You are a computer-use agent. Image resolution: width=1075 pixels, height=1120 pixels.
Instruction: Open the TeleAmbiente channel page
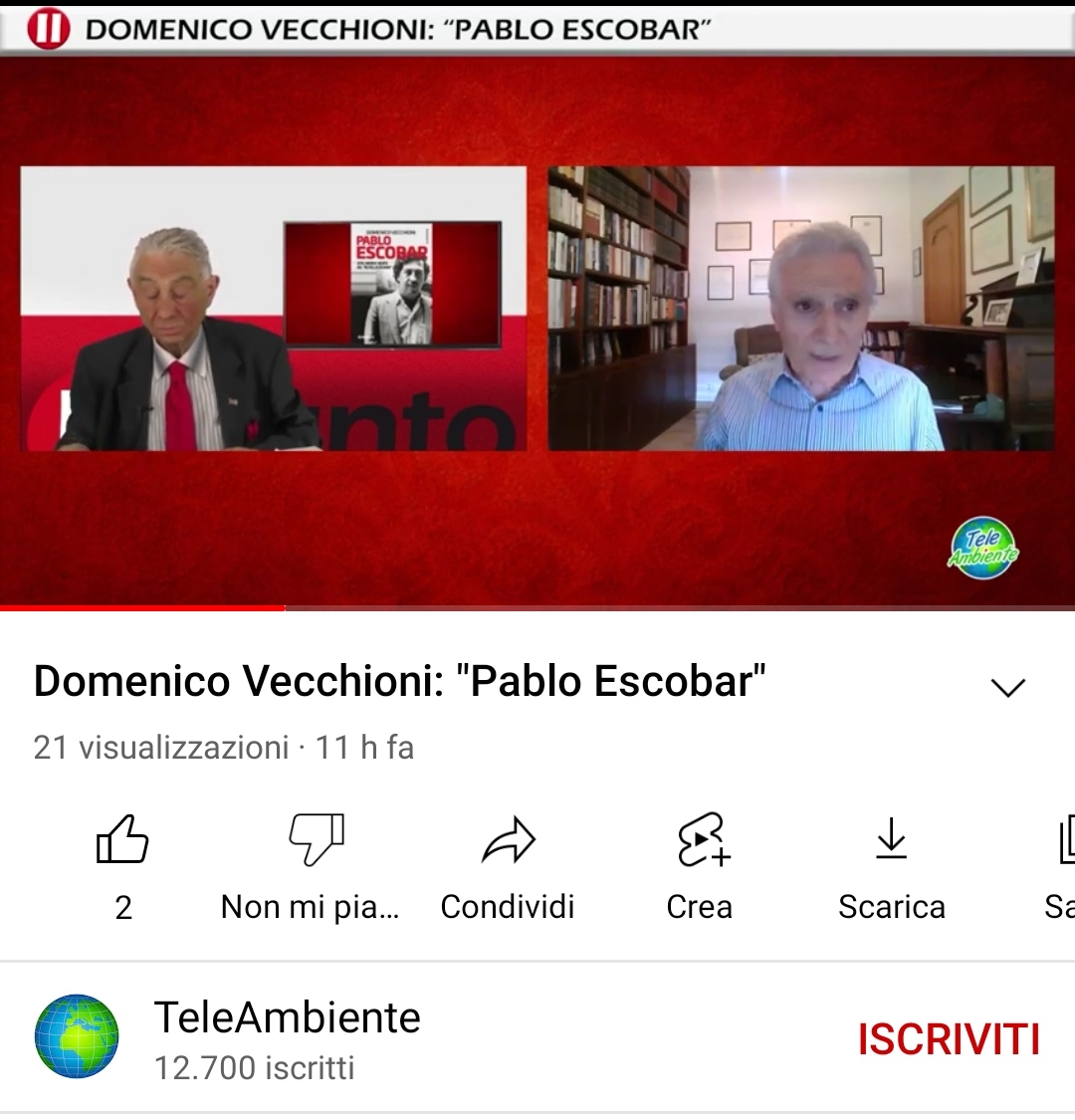287,1017
